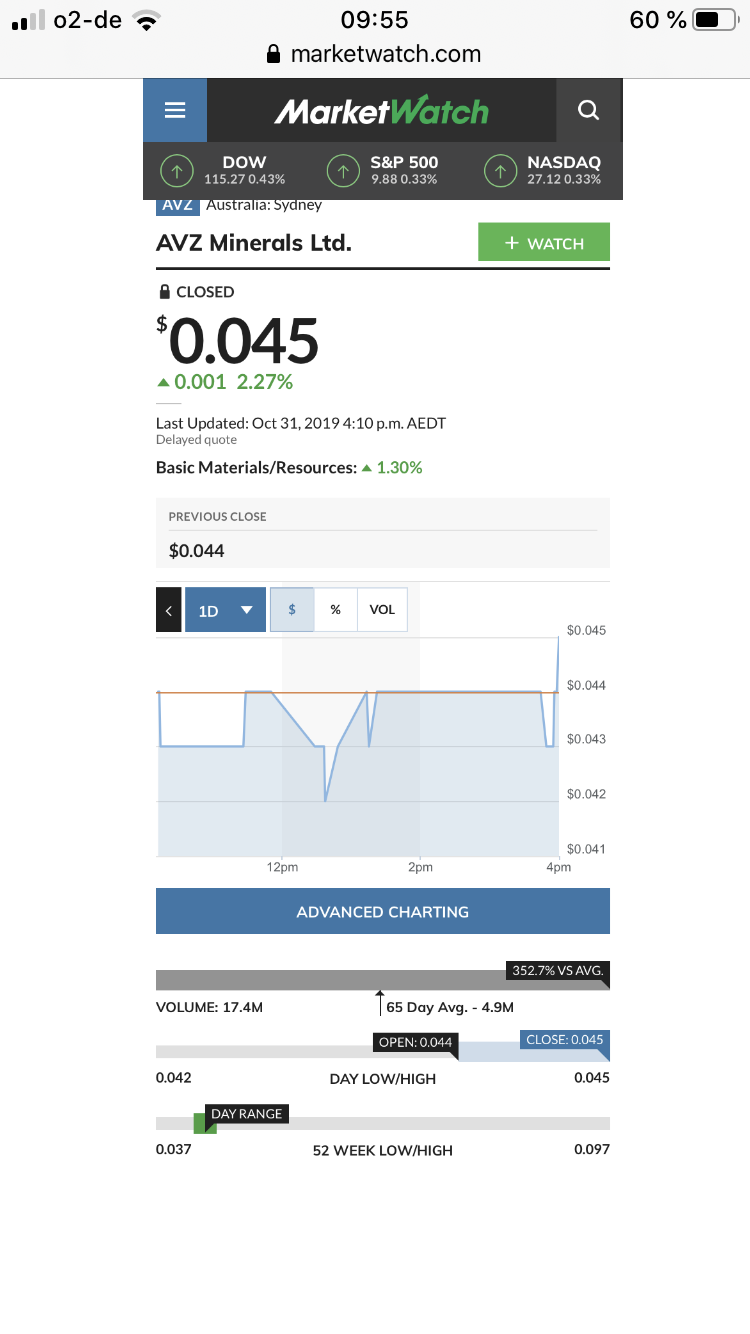
Task: Open the search magnifier icon
Action: pos(588,110)
